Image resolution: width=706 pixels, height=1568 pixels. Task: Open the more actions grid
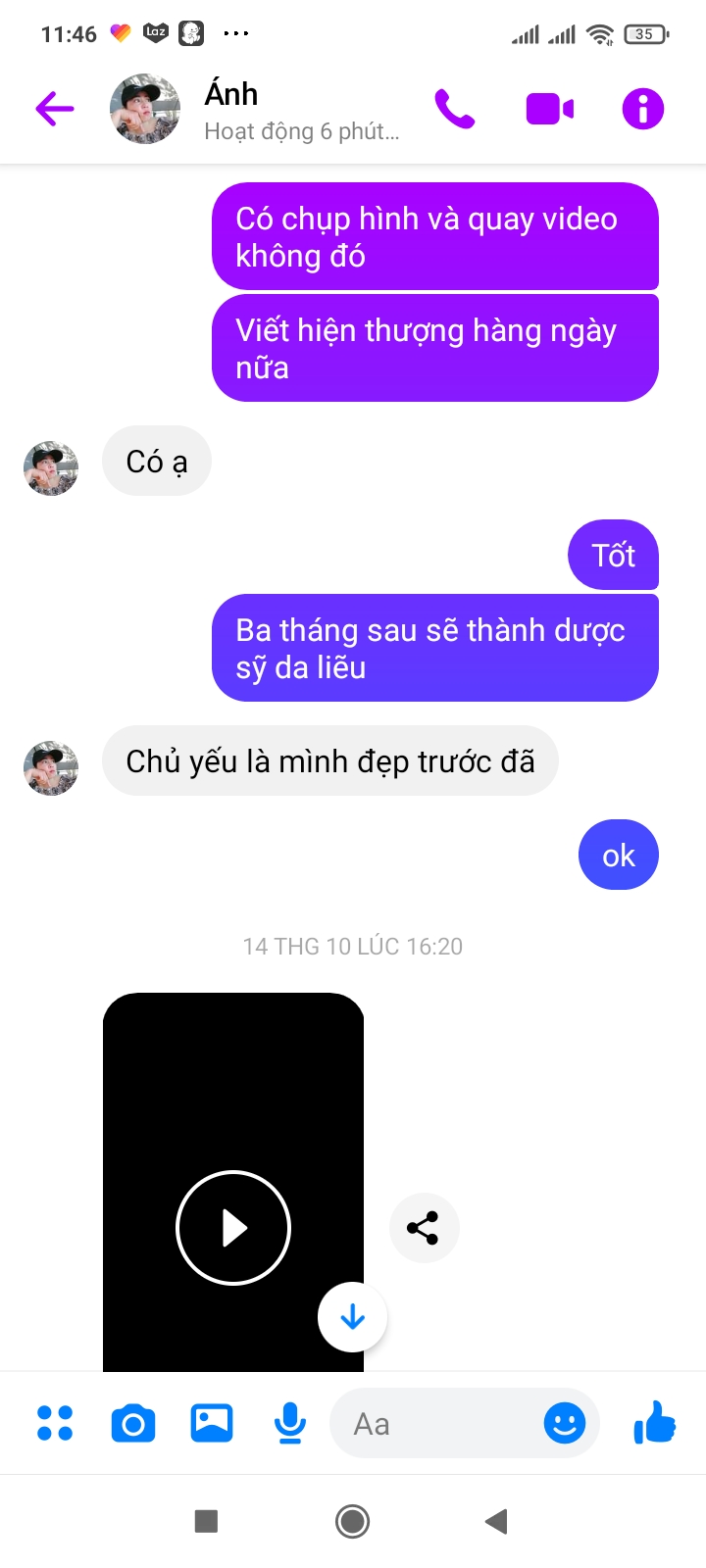tap(55, 1423)
